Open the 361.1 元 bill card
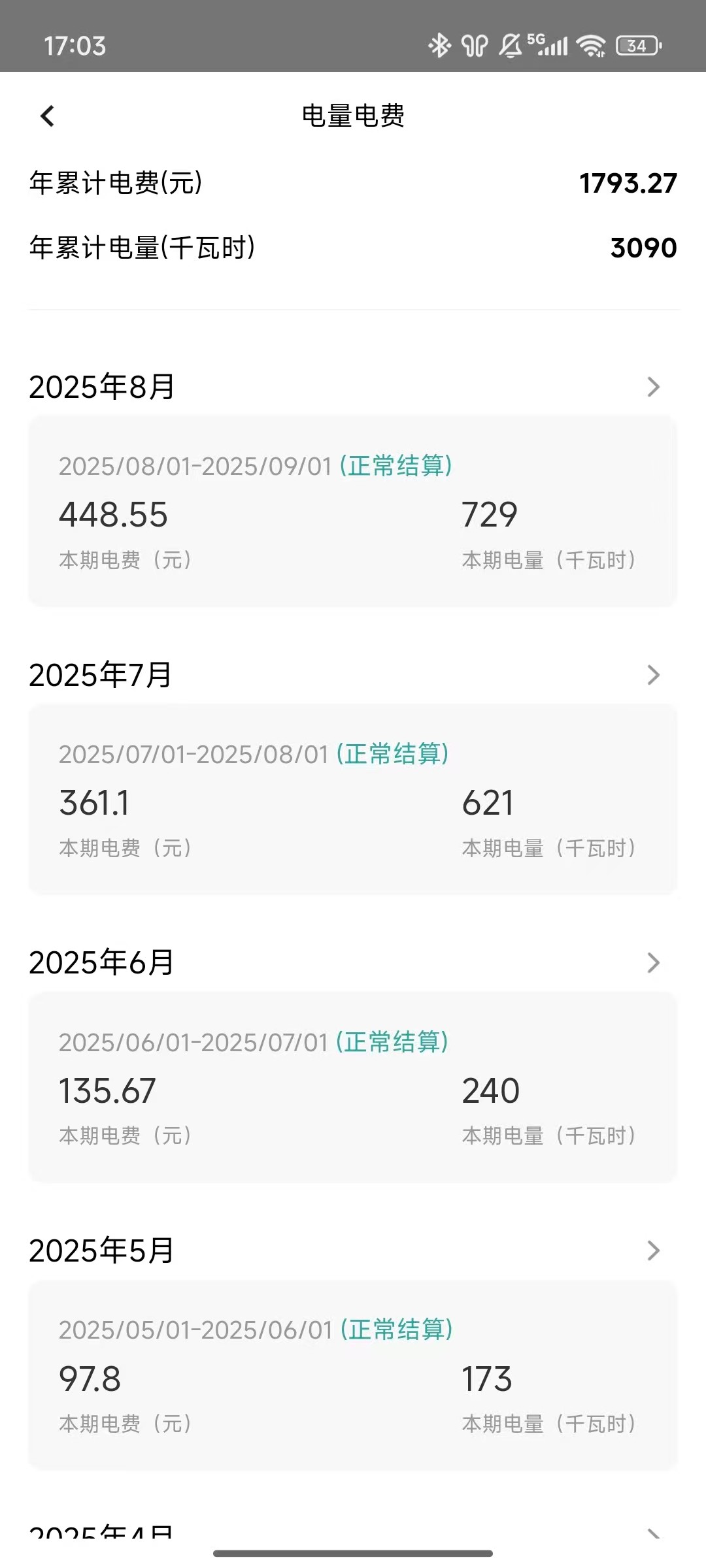706x1568 pixels. point(353,799)
